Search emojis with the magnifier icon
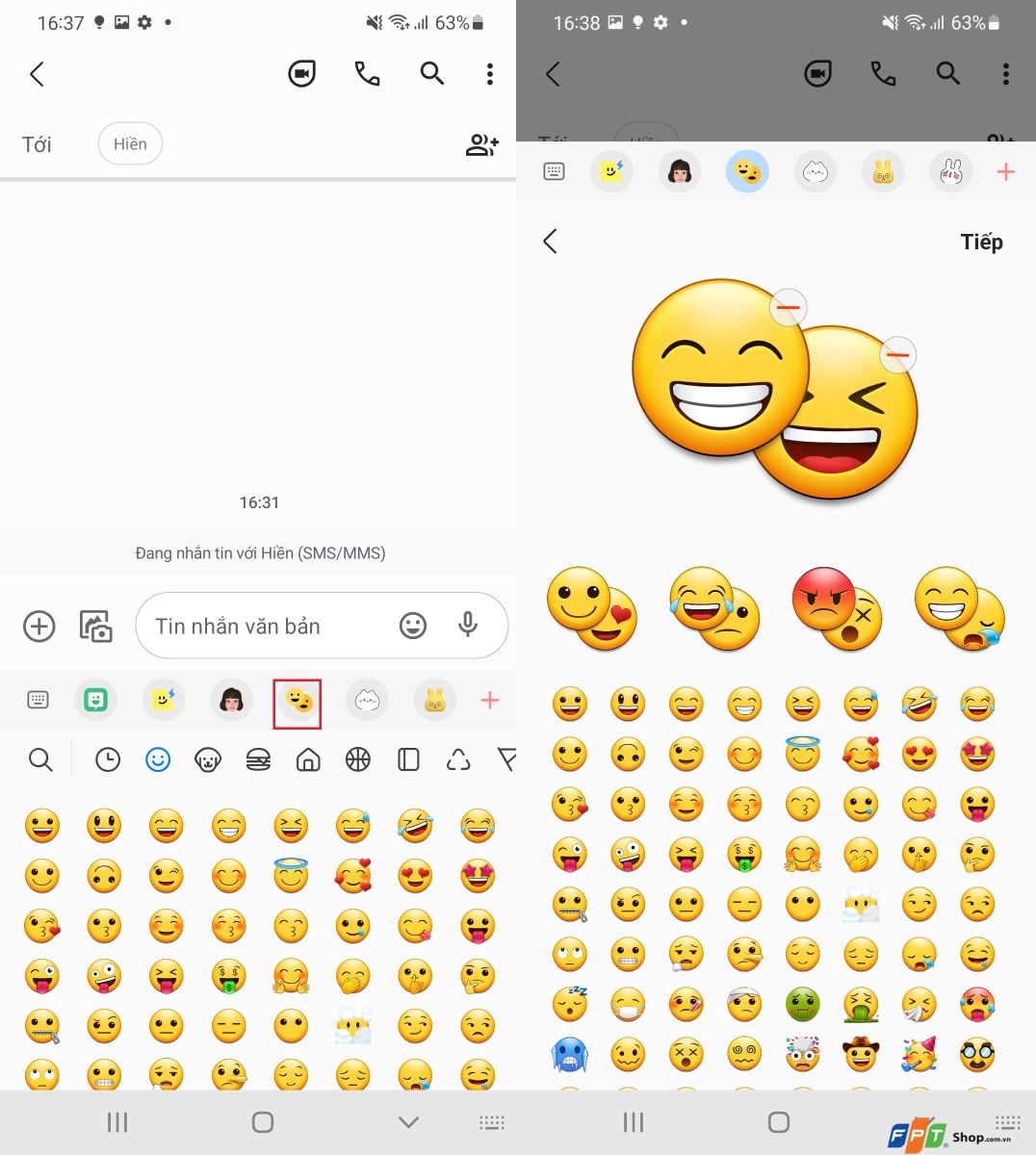Screen dimensions: 1036x1155 pyautogui.click(x=40, y=760)
